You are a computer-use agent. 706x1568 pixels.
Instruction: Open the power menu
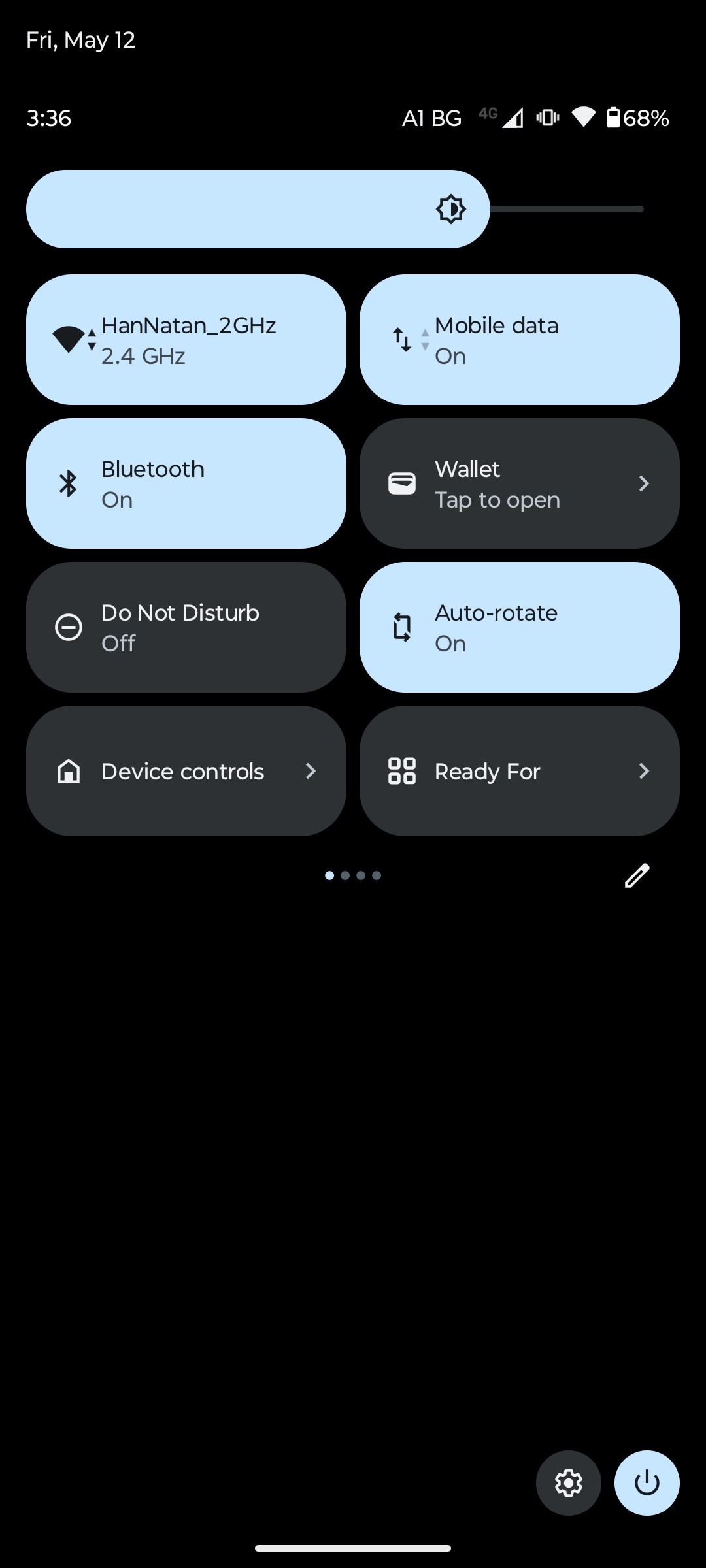pyautogui.click(x=647, y=1483)
